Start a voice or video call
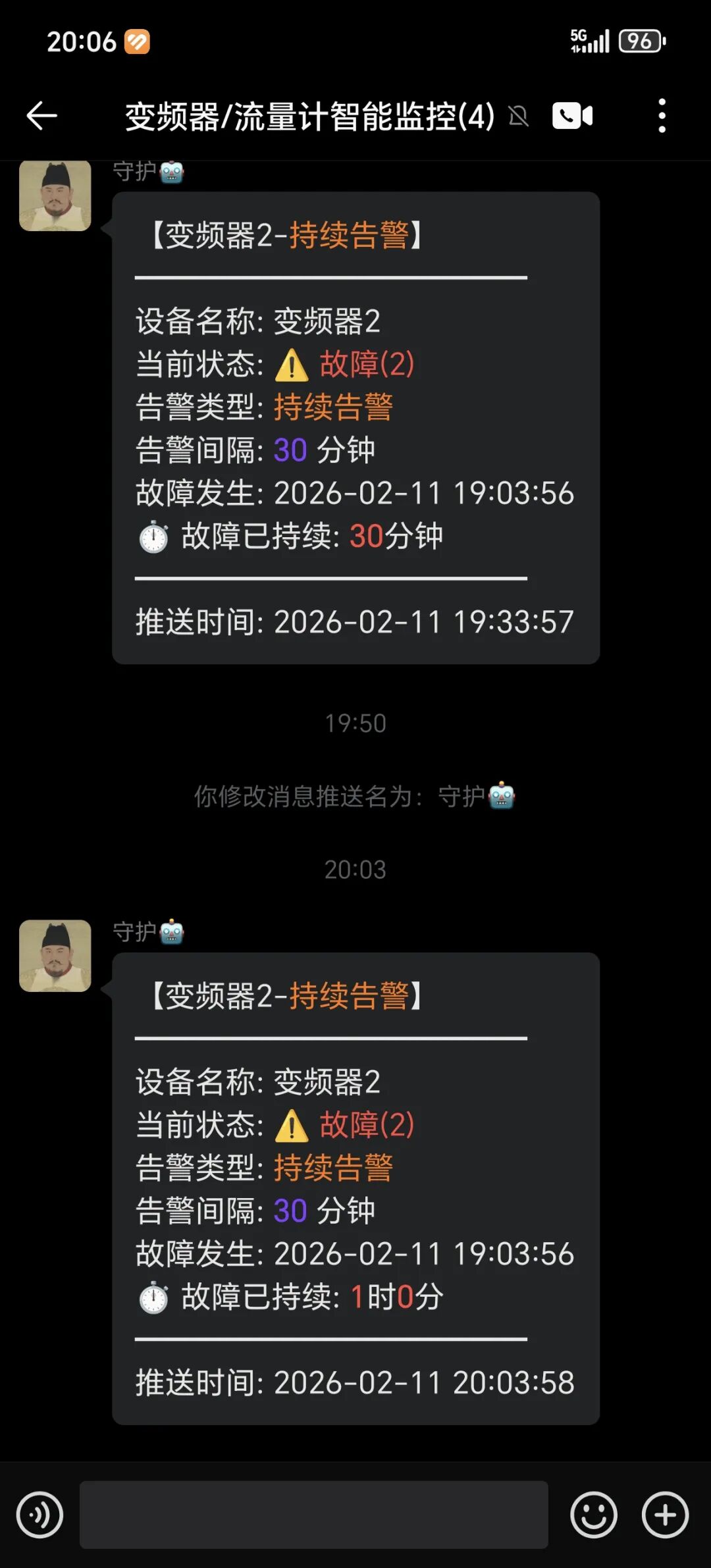 [x=571, y=117]
